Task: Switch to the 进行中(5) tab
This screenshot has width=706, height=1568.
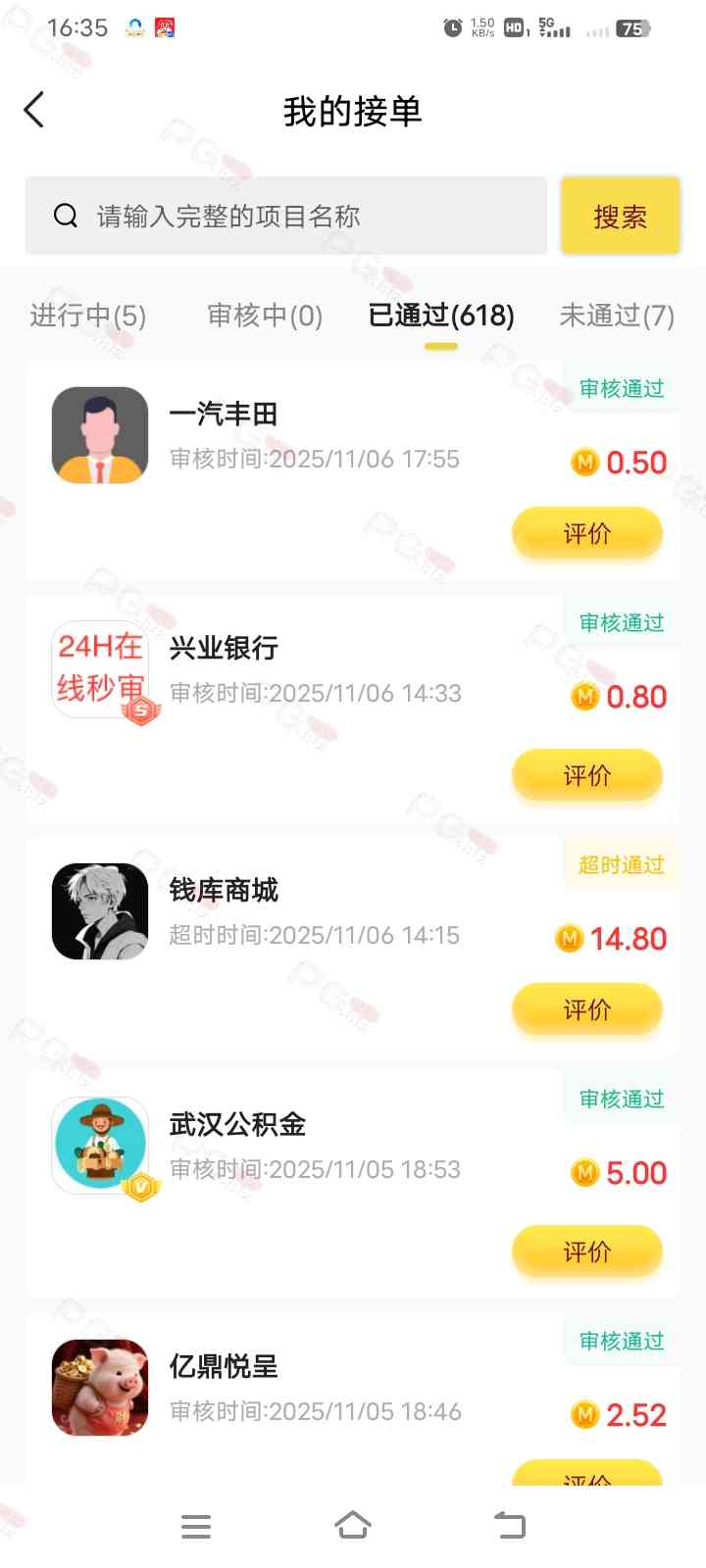Action: [88, 316]
